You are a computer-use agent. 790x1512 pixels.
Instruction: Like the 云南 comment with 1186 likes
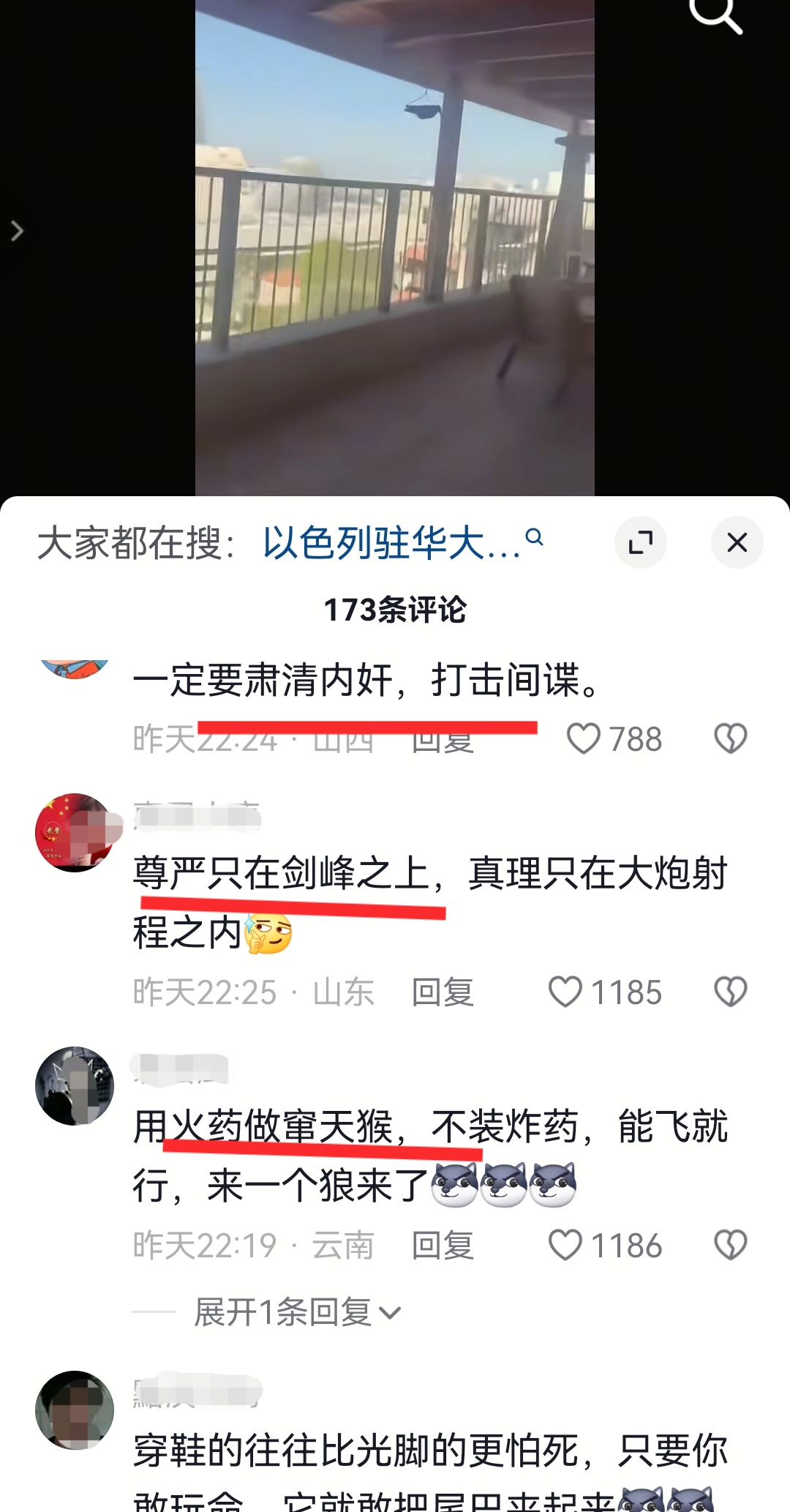[565, 1246]
